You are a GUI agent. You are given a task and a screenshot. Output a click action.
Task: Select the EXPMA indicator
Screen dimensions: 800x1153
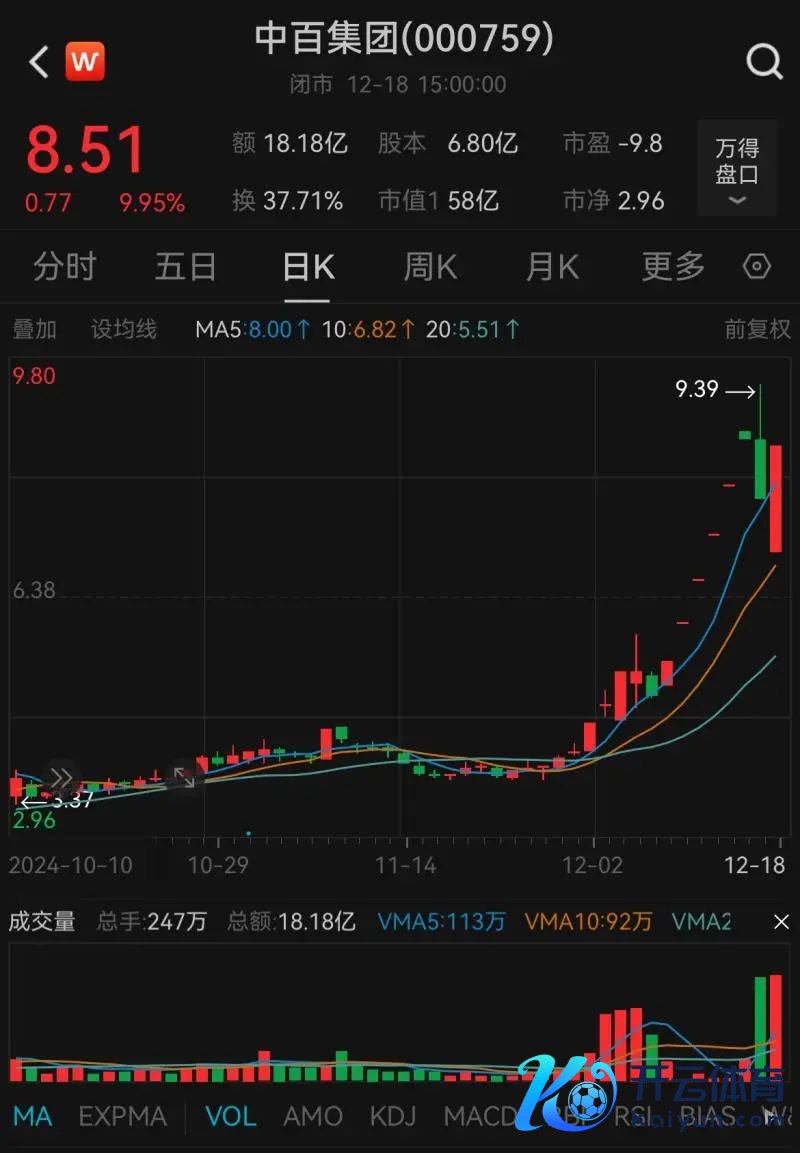(122, 1116)
